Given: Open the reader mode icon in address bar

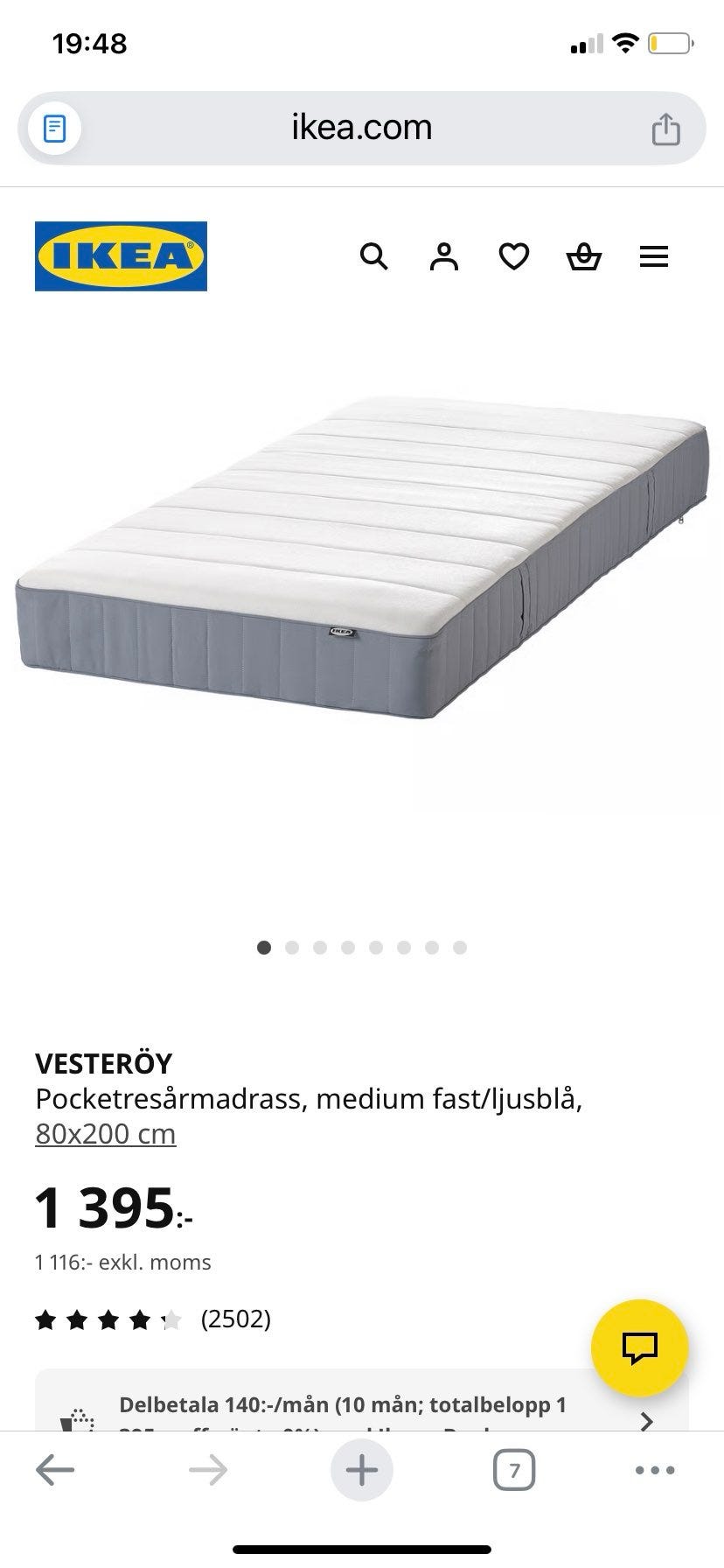Looking at the screenshot, I should pos(54,129).
